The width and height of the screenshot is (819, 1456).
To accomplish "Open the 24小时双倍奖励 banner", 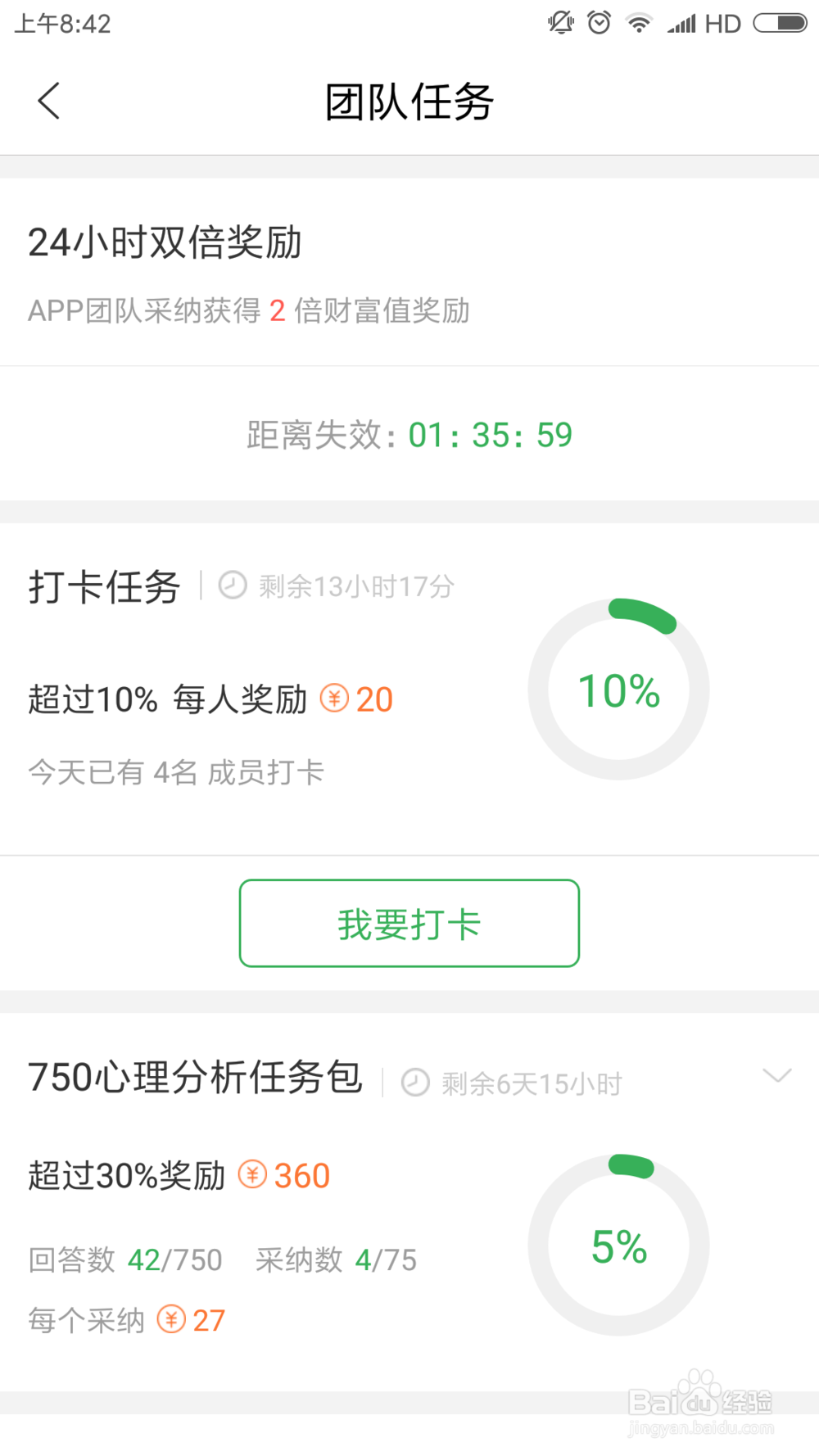I will (x=165, y=242).
